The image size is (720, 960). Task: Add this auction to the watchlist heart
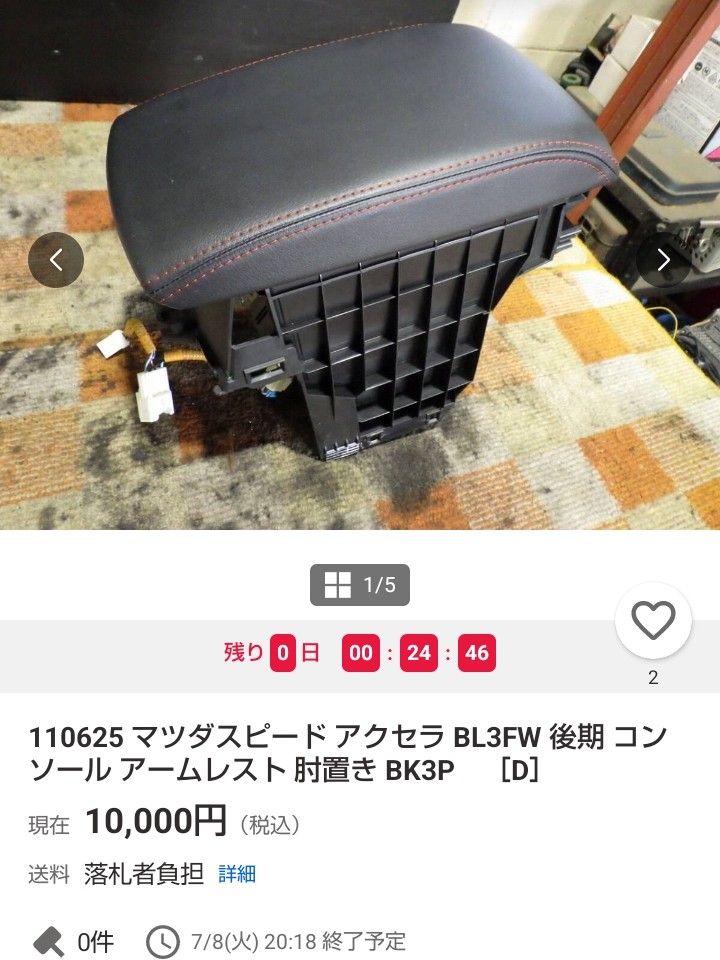click(x=653, y=621)
